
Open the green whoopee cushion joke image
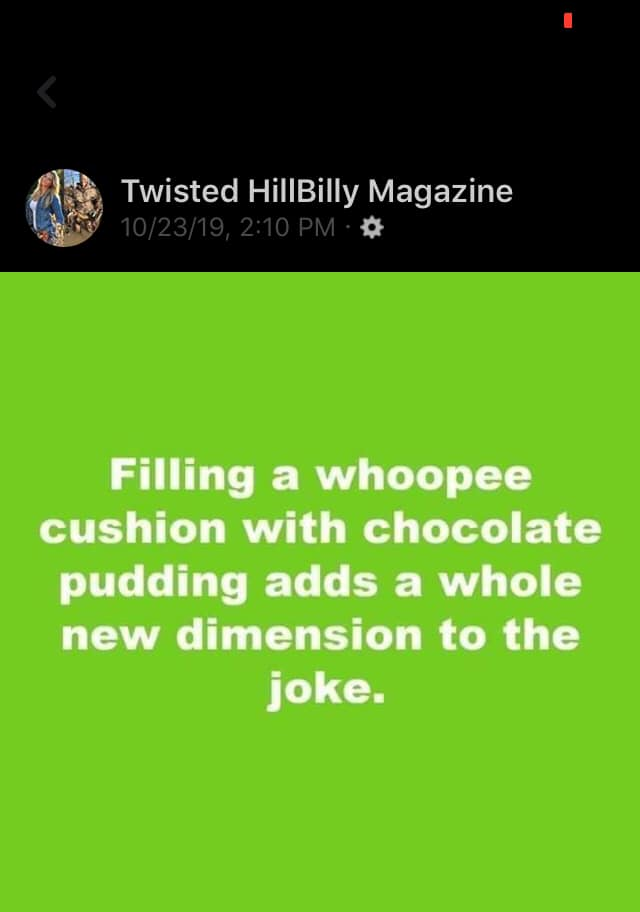tap(320, 590)
